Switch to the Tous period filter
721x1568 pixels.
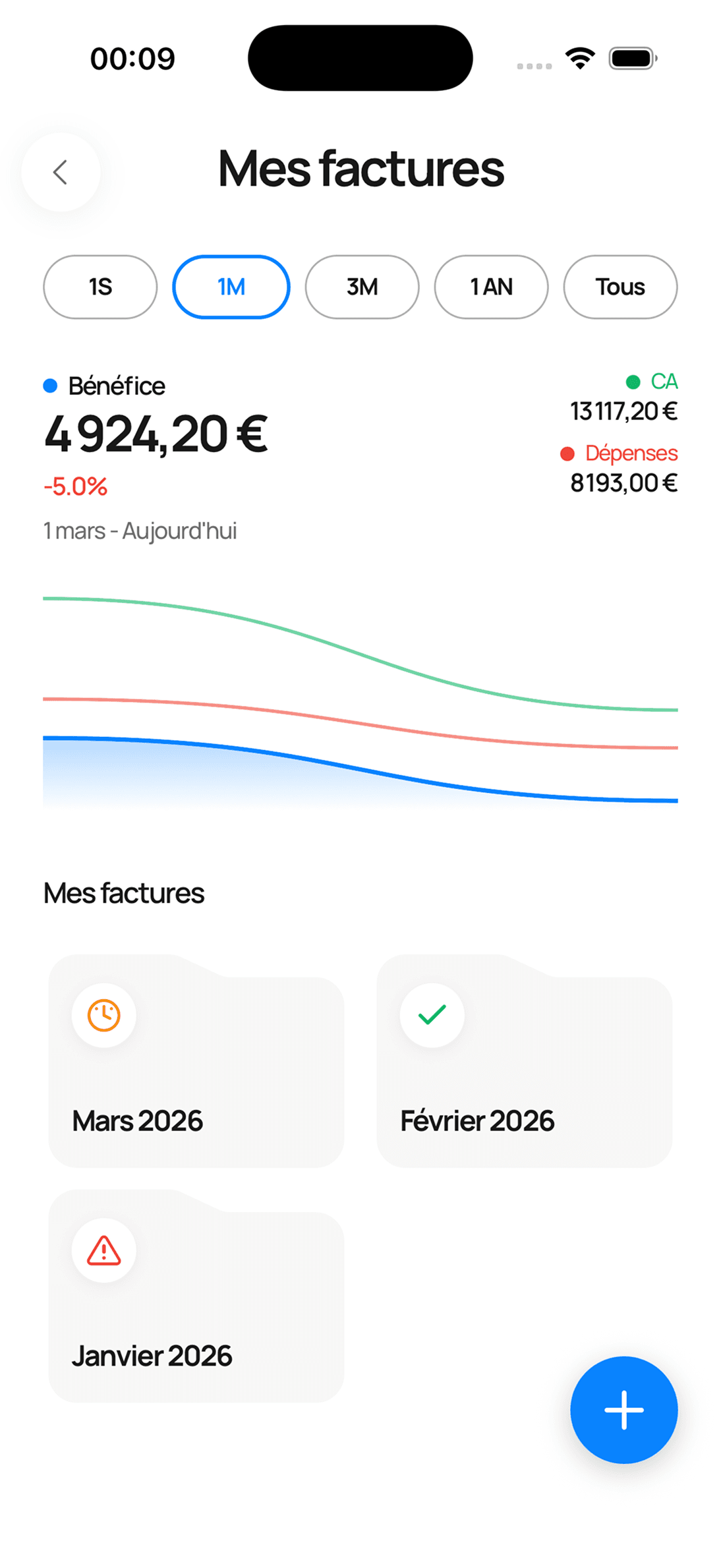620,287
